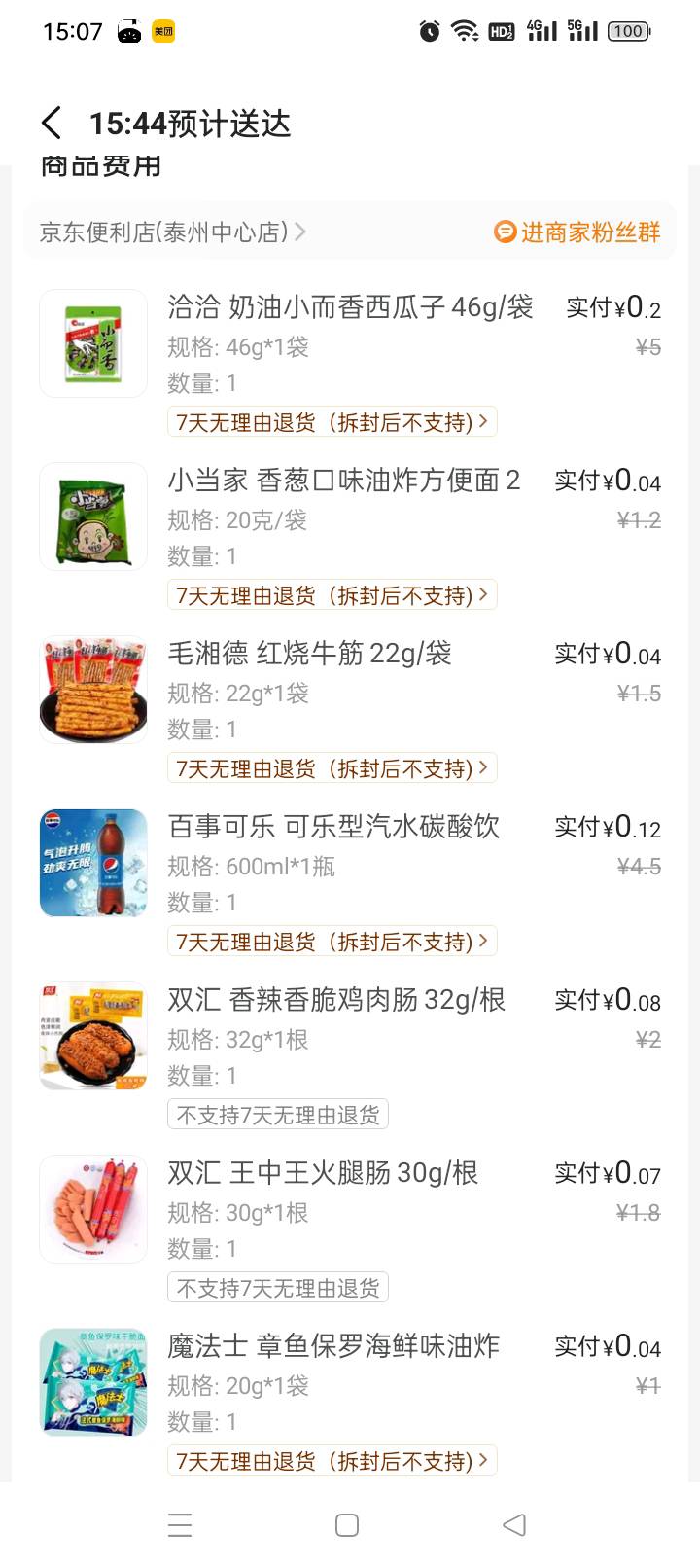The width and height of the screenshot is (700, 1568).
Task: Open the 小当家 香葱口味方便面 product image
Action: 93,517
